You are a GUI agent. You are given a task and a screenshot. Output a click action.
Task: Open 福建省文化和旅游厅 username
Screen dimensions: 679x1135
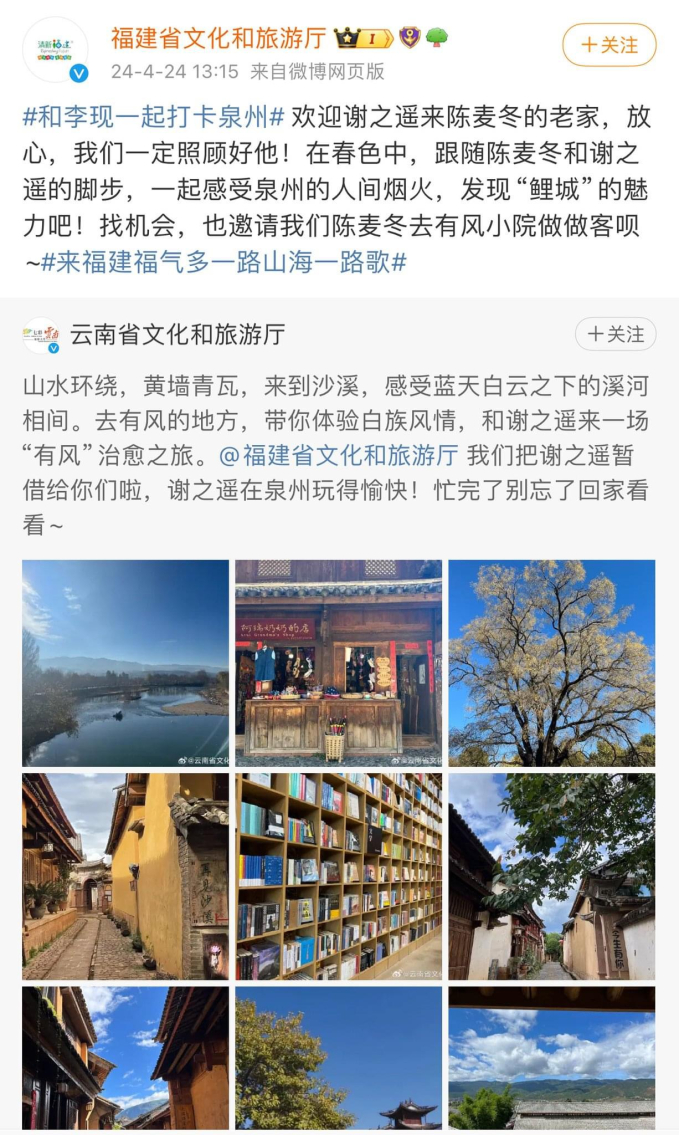pos(218,38)
